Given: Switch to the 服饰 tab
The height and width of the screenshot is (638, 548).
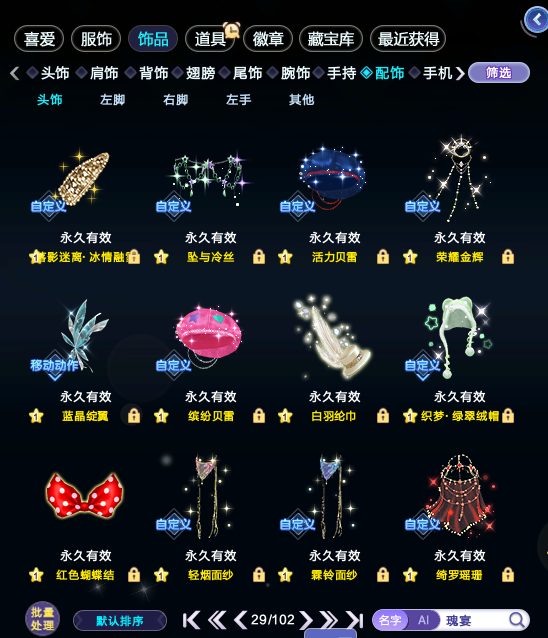Looking at the screenshot, I should pos(96,39).
